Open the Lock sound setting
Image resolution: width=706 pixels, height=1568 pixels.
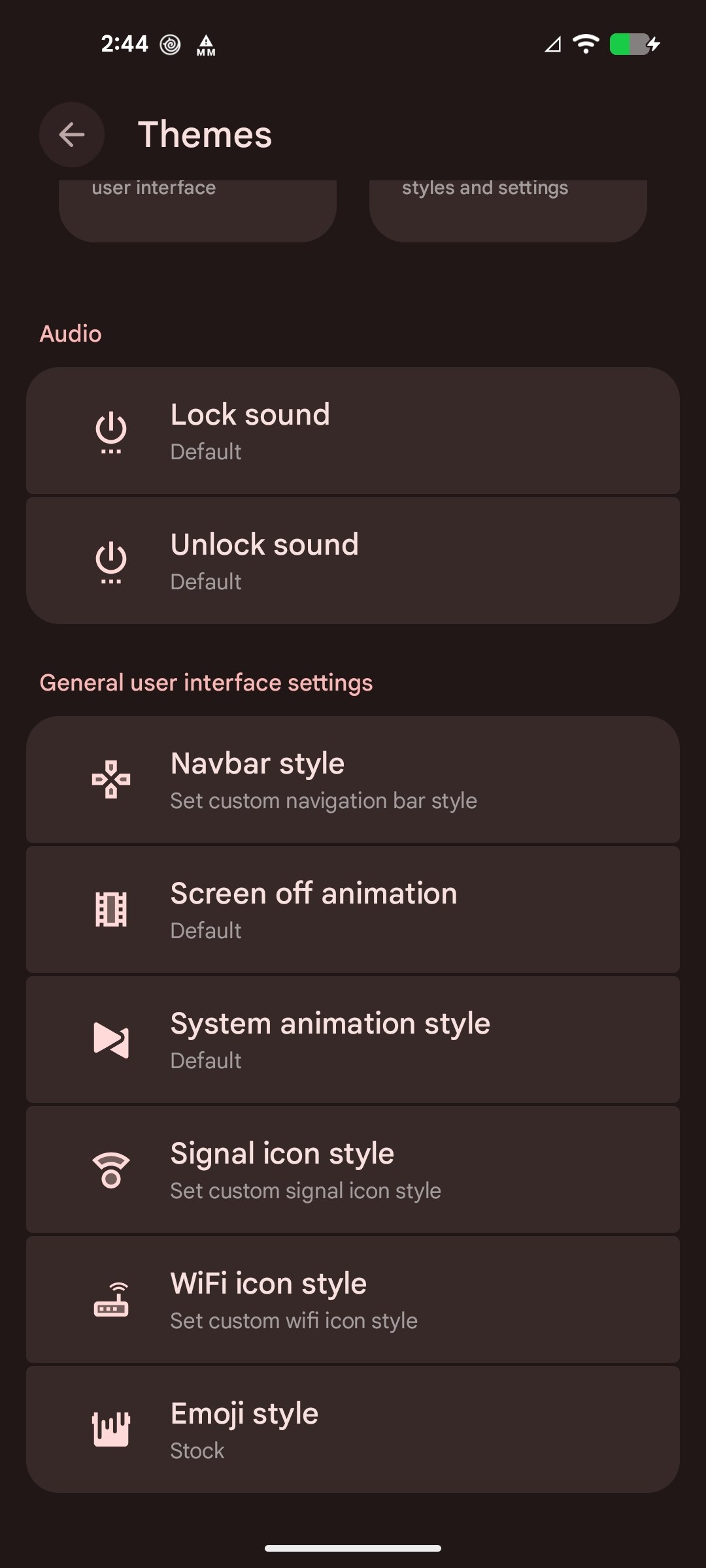(353, 431)
